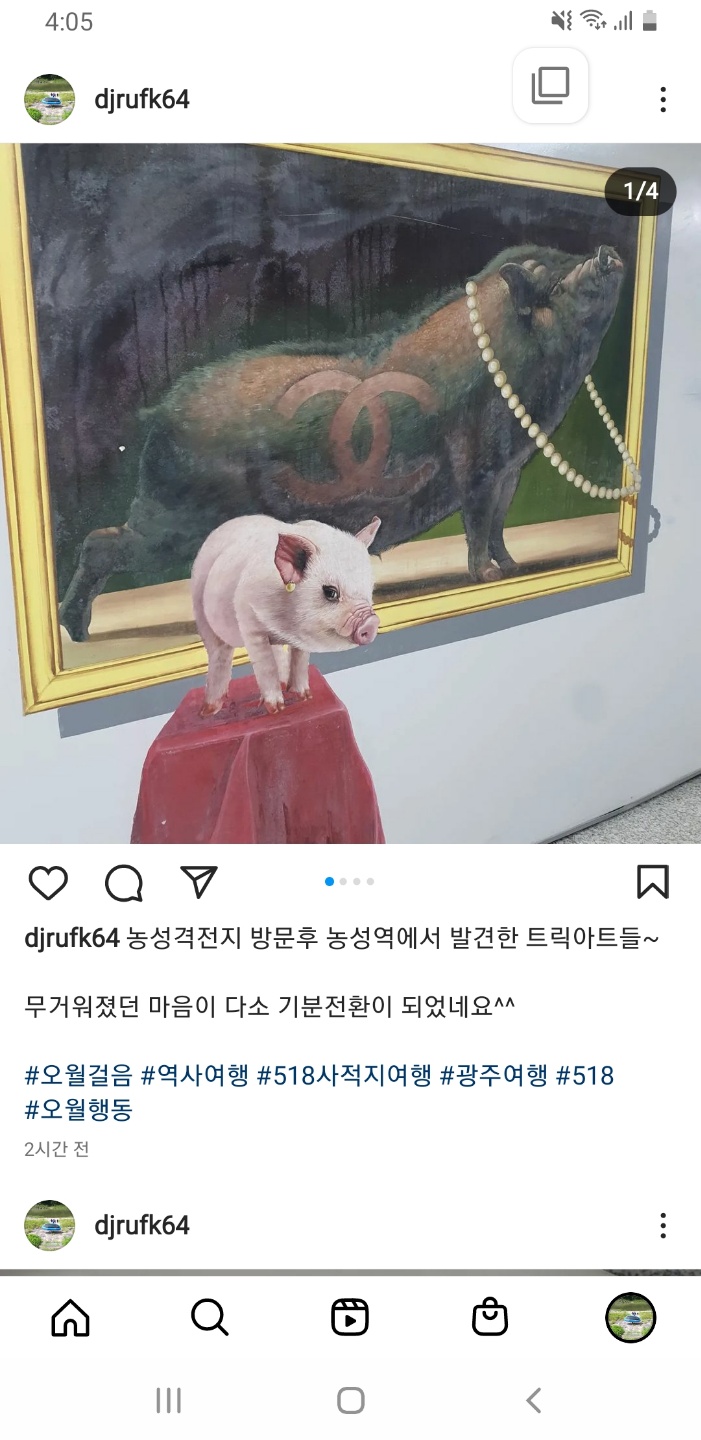The width and height of the screenshot is (701, 1440).
Task: Tap the multi-photo gallery icon button
Action: (x=550, y=86)
